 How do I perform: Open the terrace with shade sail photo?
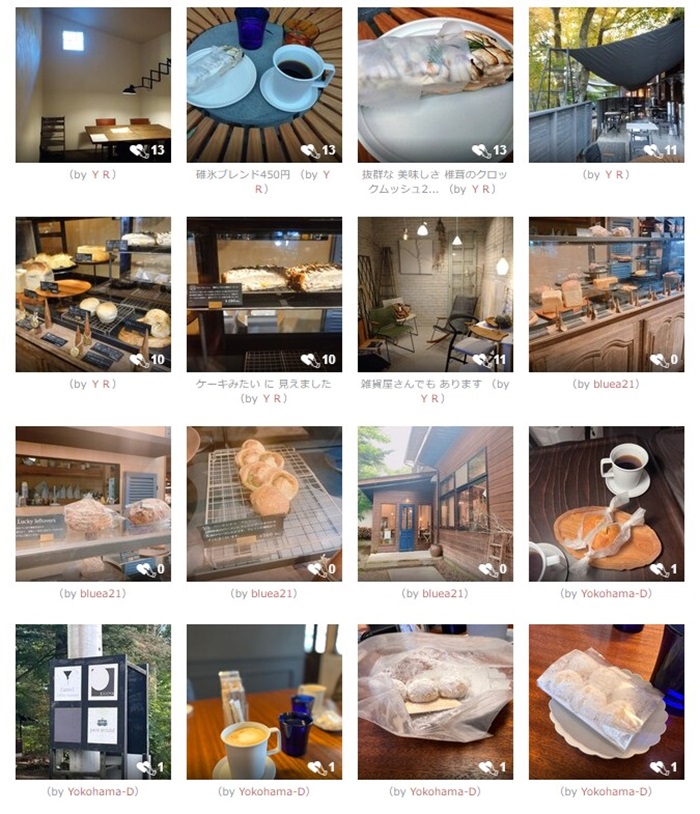606,85
